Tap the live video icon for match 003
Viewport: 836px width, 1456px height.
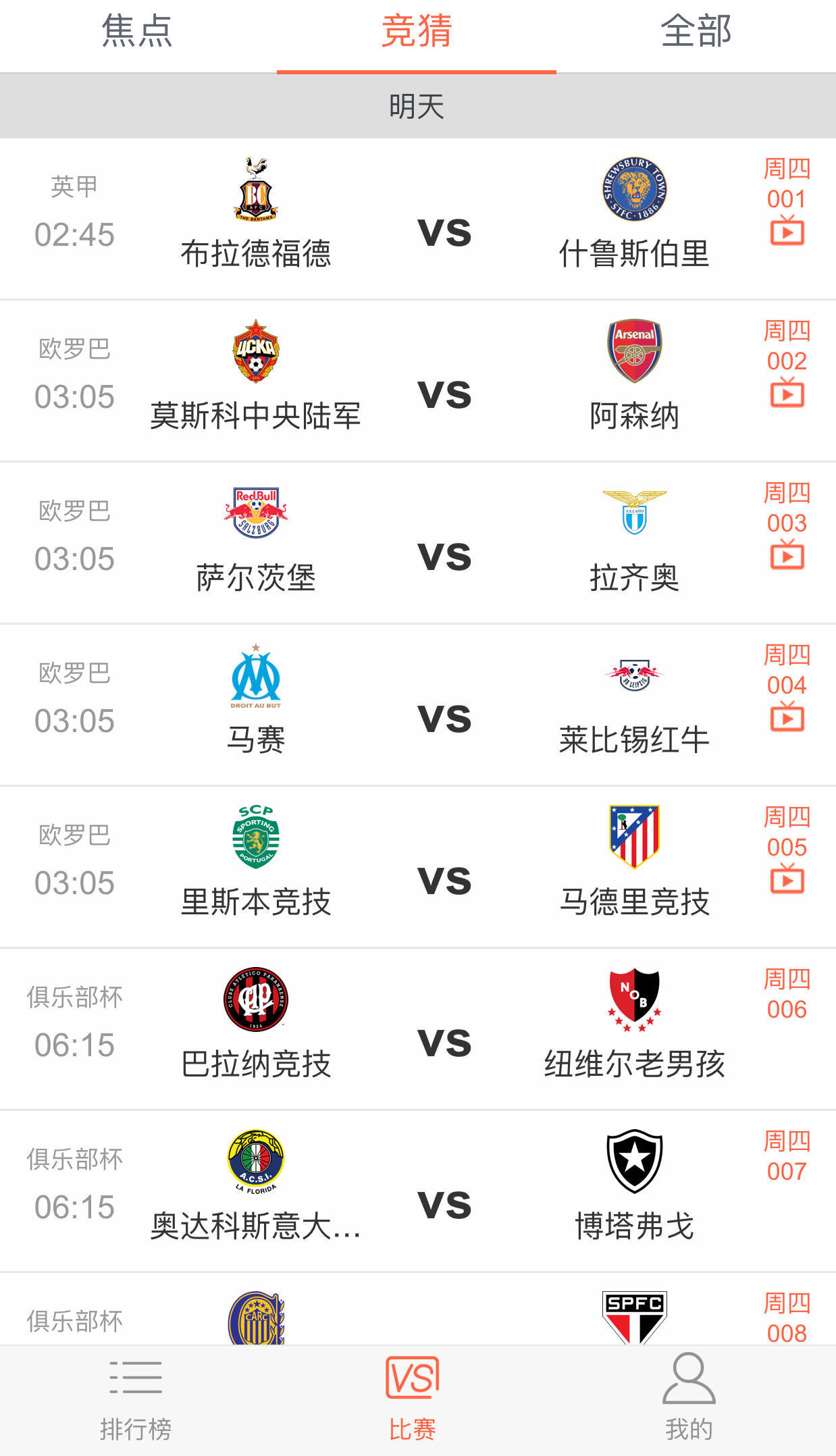click(787, 555)
